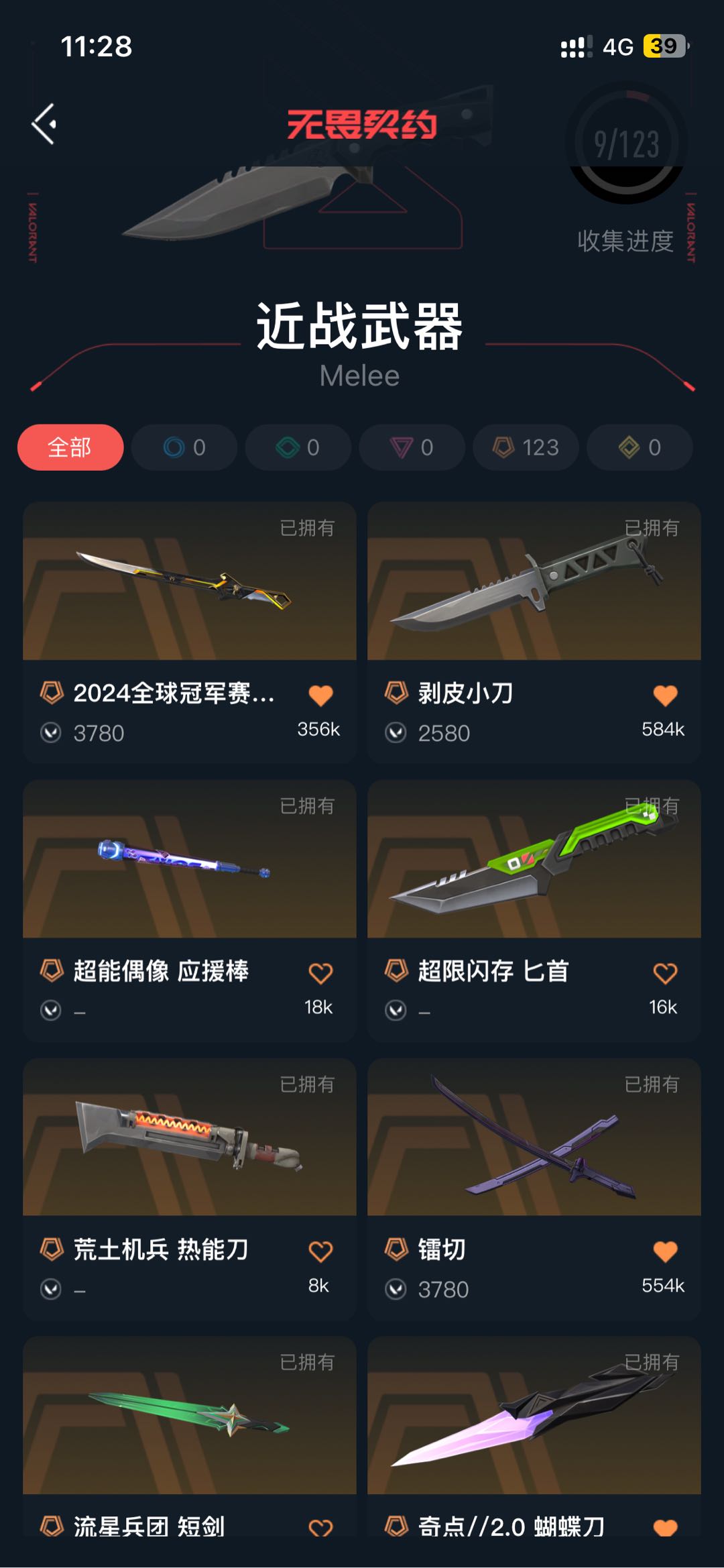The height and width of the screenshot is (1568, 724).
Task: Go back using the top-left arrow
Action: pos(44,124)
